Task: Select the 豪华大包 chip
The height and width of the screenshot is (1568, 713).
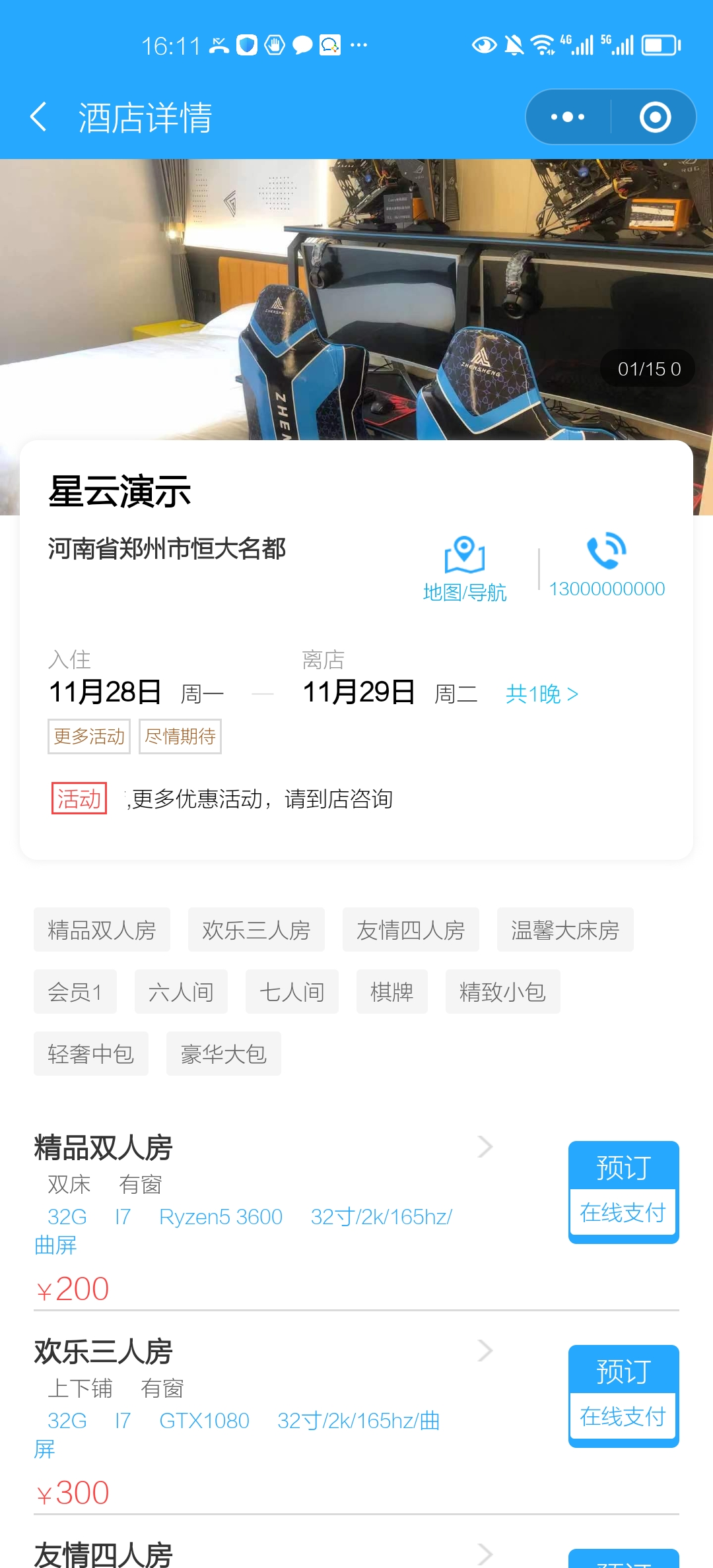Action: (x=223, y=1054)
